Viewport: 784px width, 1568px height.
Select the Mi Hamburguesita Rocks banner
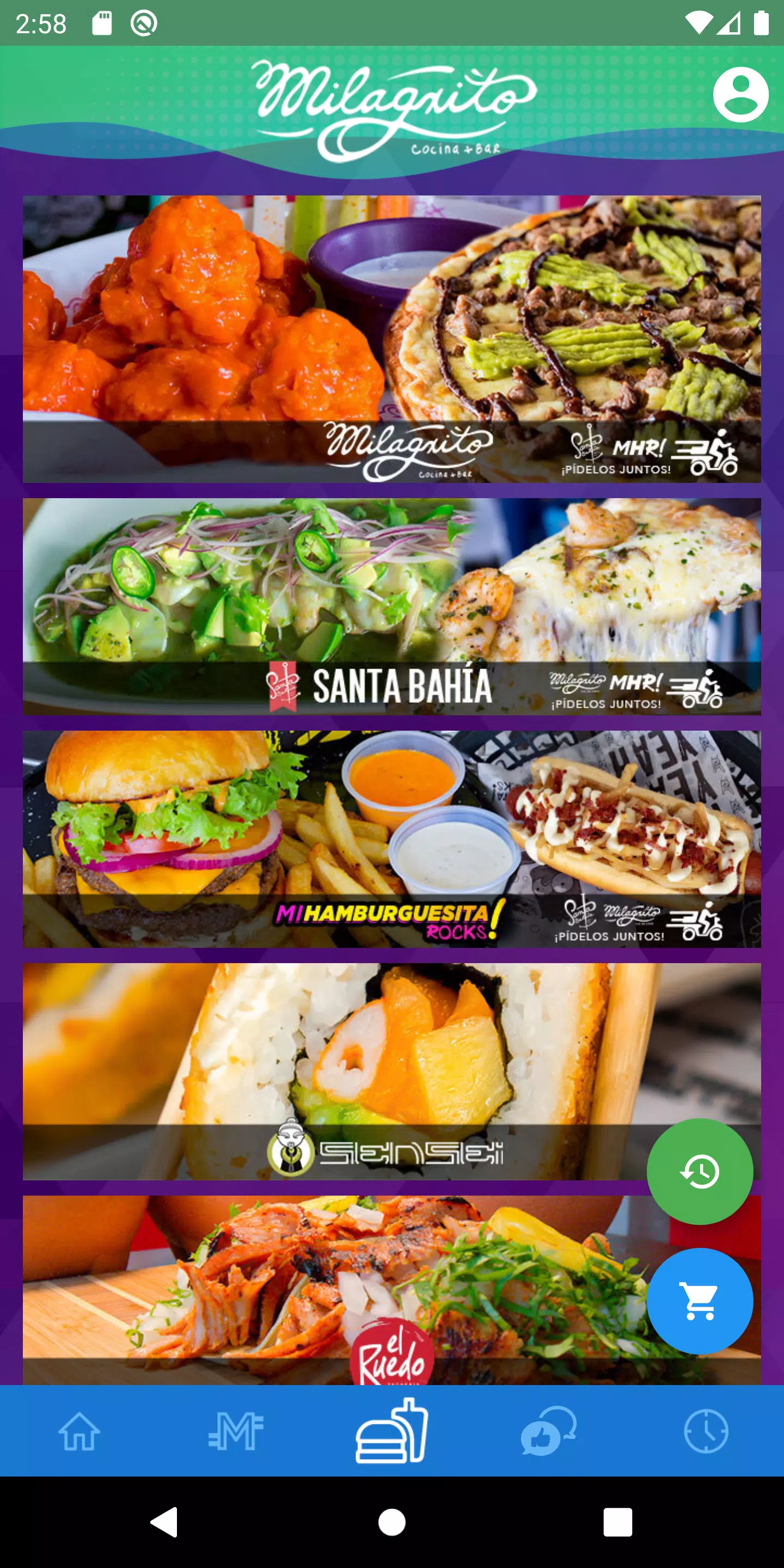[392, 839]
